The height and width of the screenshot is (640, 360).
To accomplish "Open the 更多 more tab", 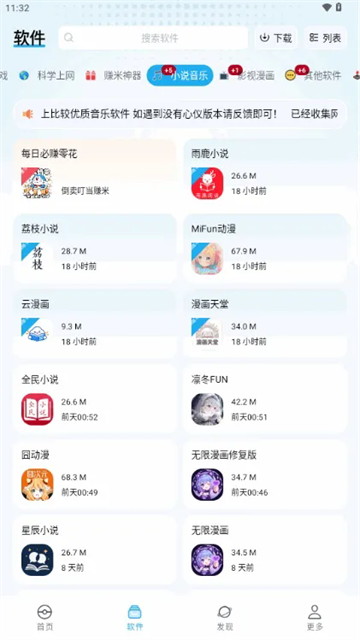I will (x=315, y=618).
